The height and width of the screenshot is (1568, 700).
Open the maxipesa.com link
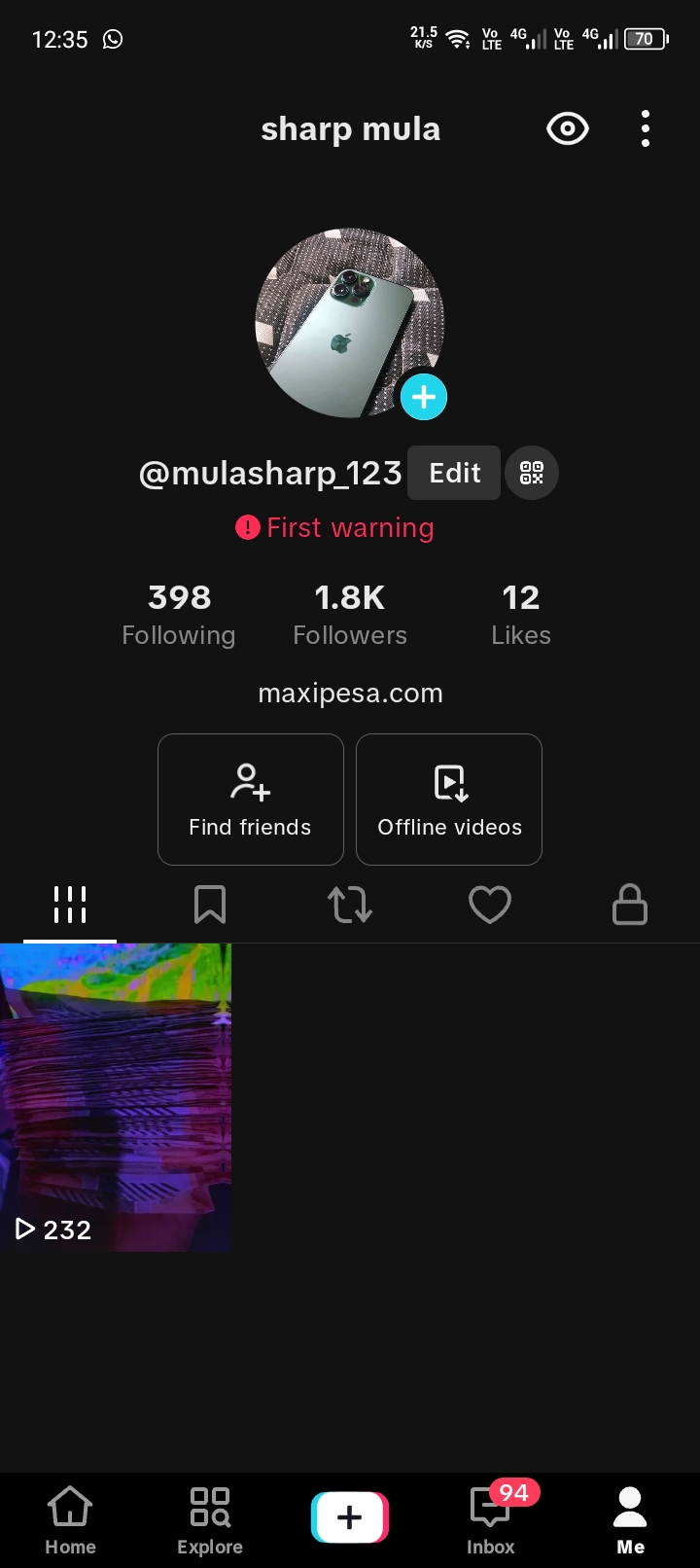[x=350, y=693]
